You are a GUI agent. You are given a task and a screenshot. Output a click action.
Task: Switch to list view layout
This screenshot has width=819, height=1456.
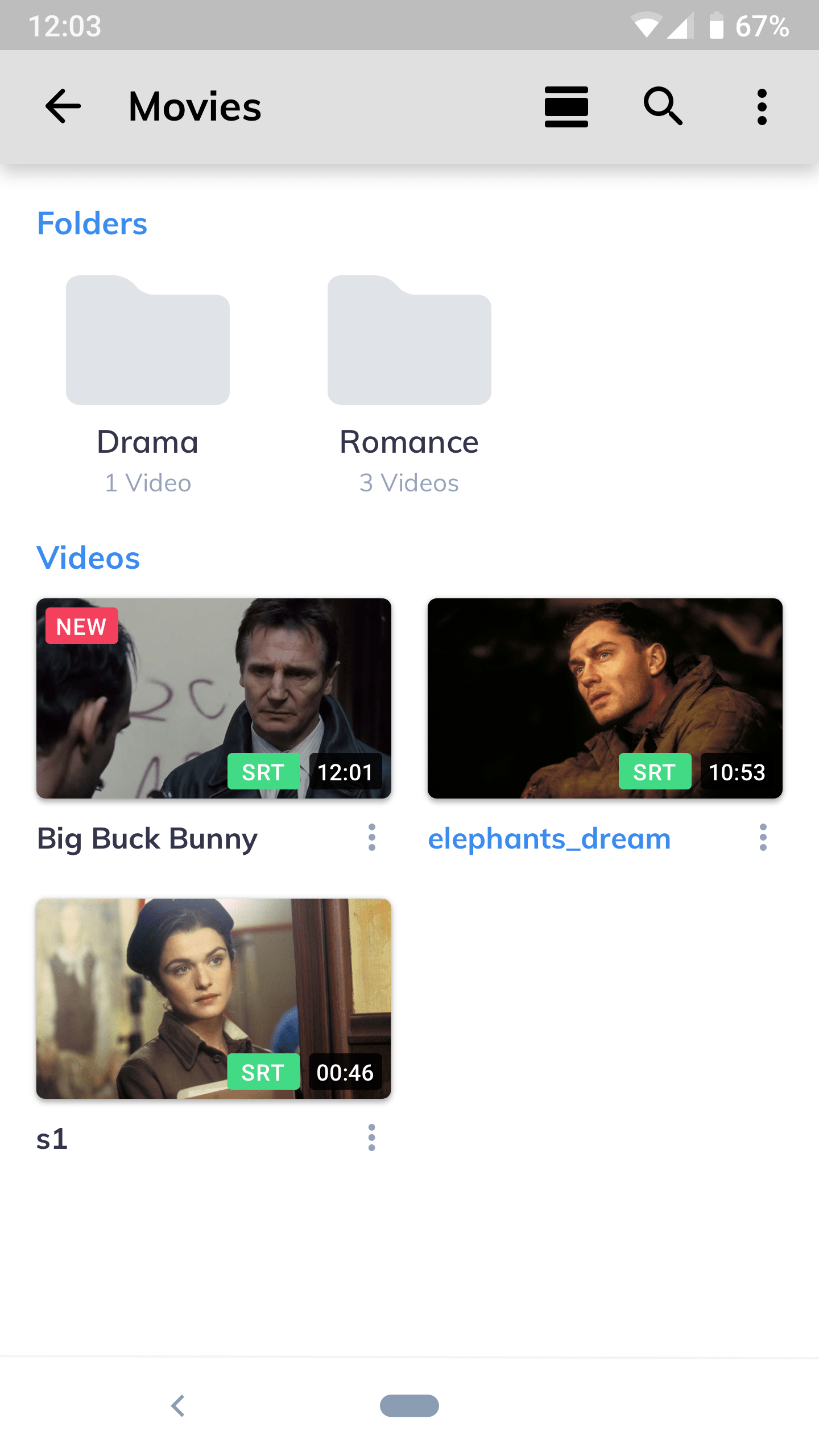pyautogui.click(x=566, y=106)
